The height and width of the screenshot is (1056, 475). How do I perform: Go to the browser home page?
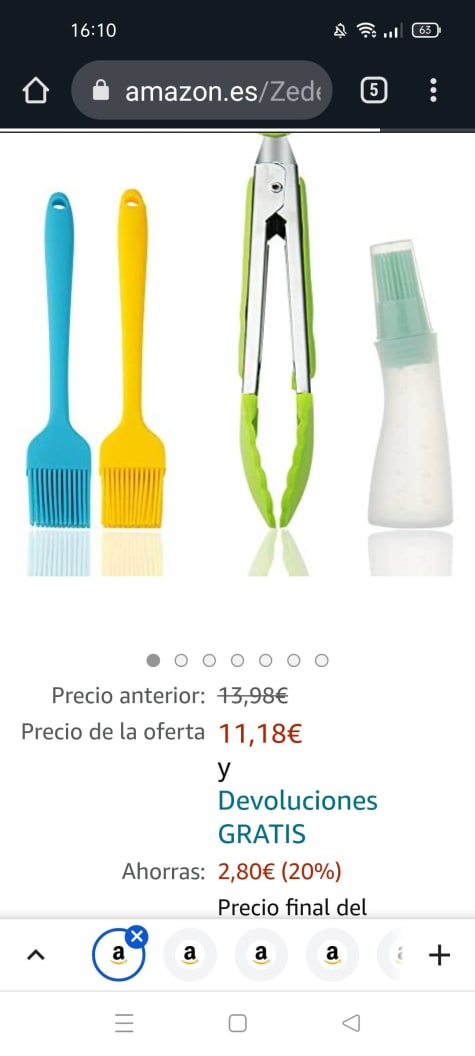pyautogui.click(x=36, y=90)
